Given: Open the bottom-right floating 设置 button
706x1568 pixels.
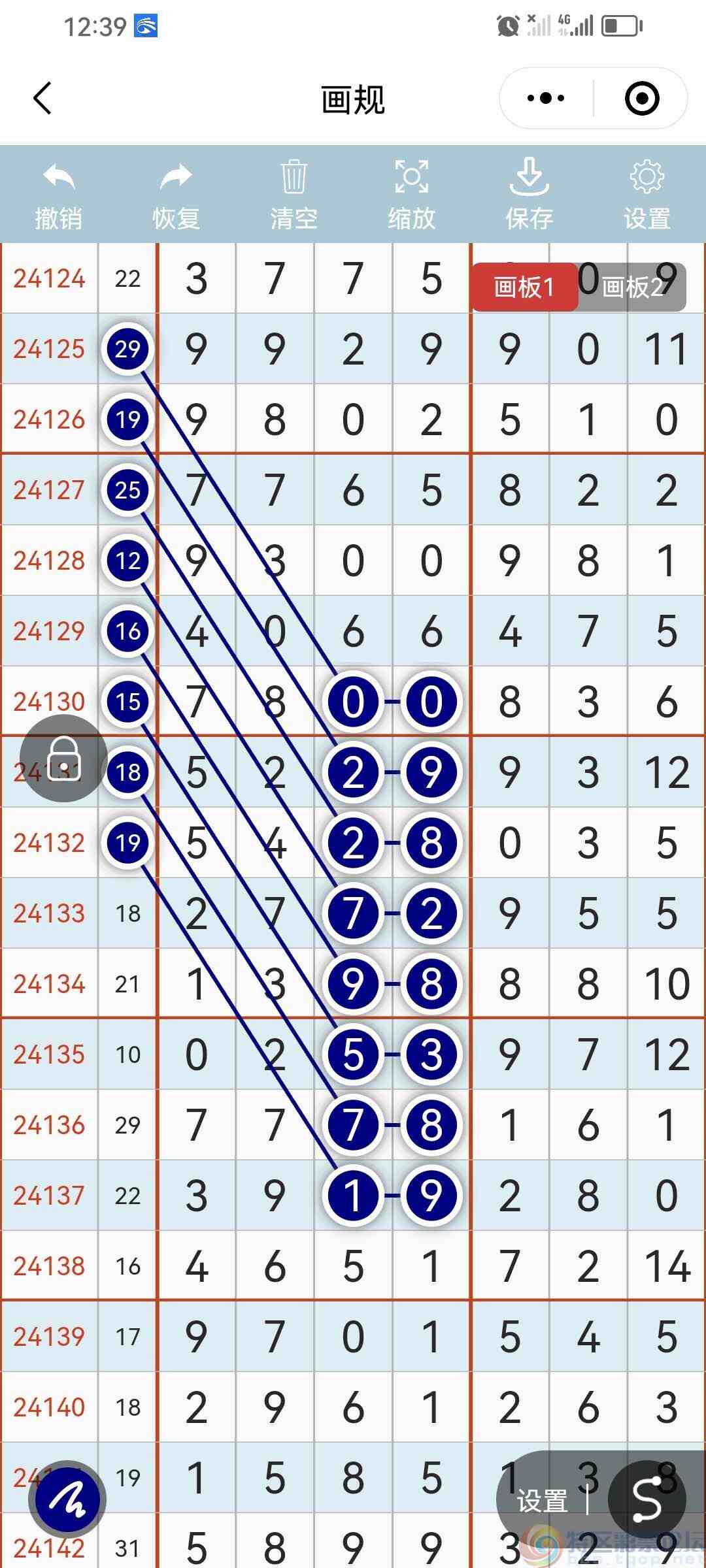Looking at the screenshot, I should pyautogui.click(x=543, y=1501).
